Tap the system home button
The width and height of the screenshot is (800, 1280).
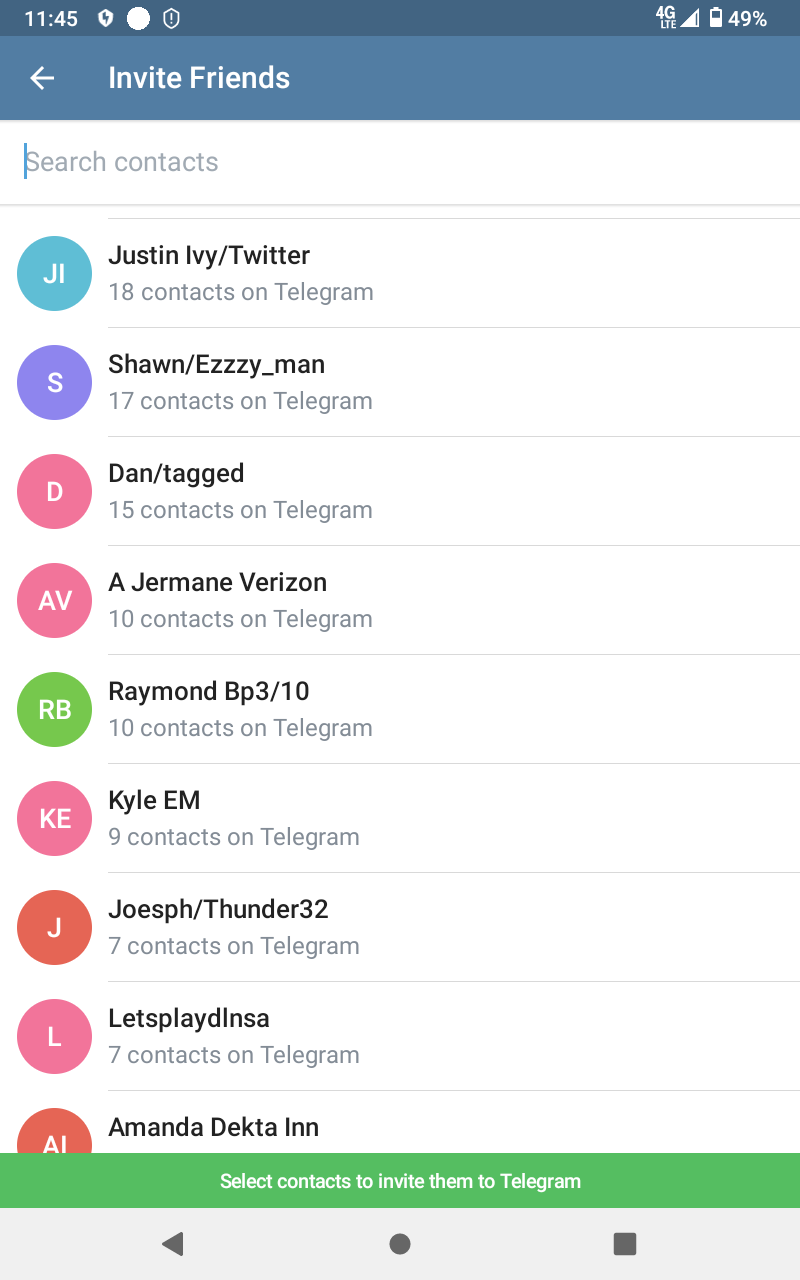coord(400,1243)
